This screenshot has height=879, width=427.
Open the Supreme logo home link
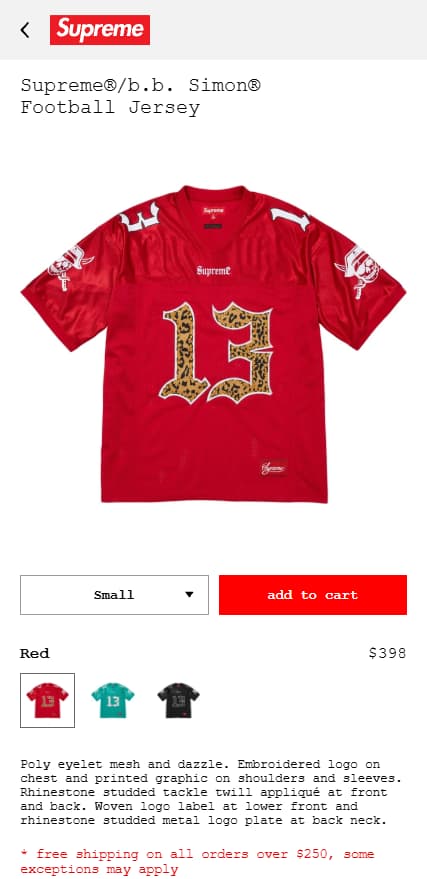(100, 30)
